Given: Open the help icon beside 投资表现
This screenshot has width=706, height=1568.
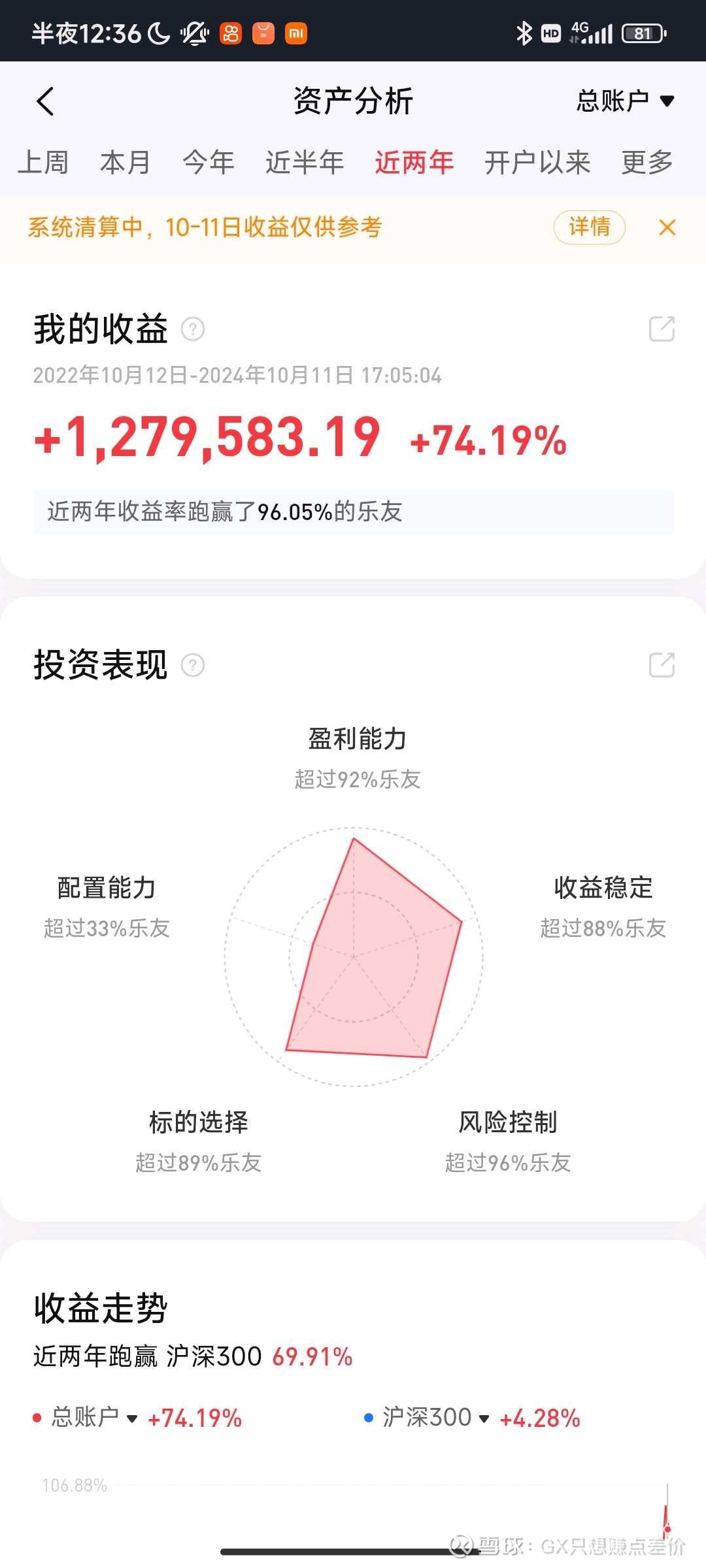Looking at the screenshot, I should [193, 665].
